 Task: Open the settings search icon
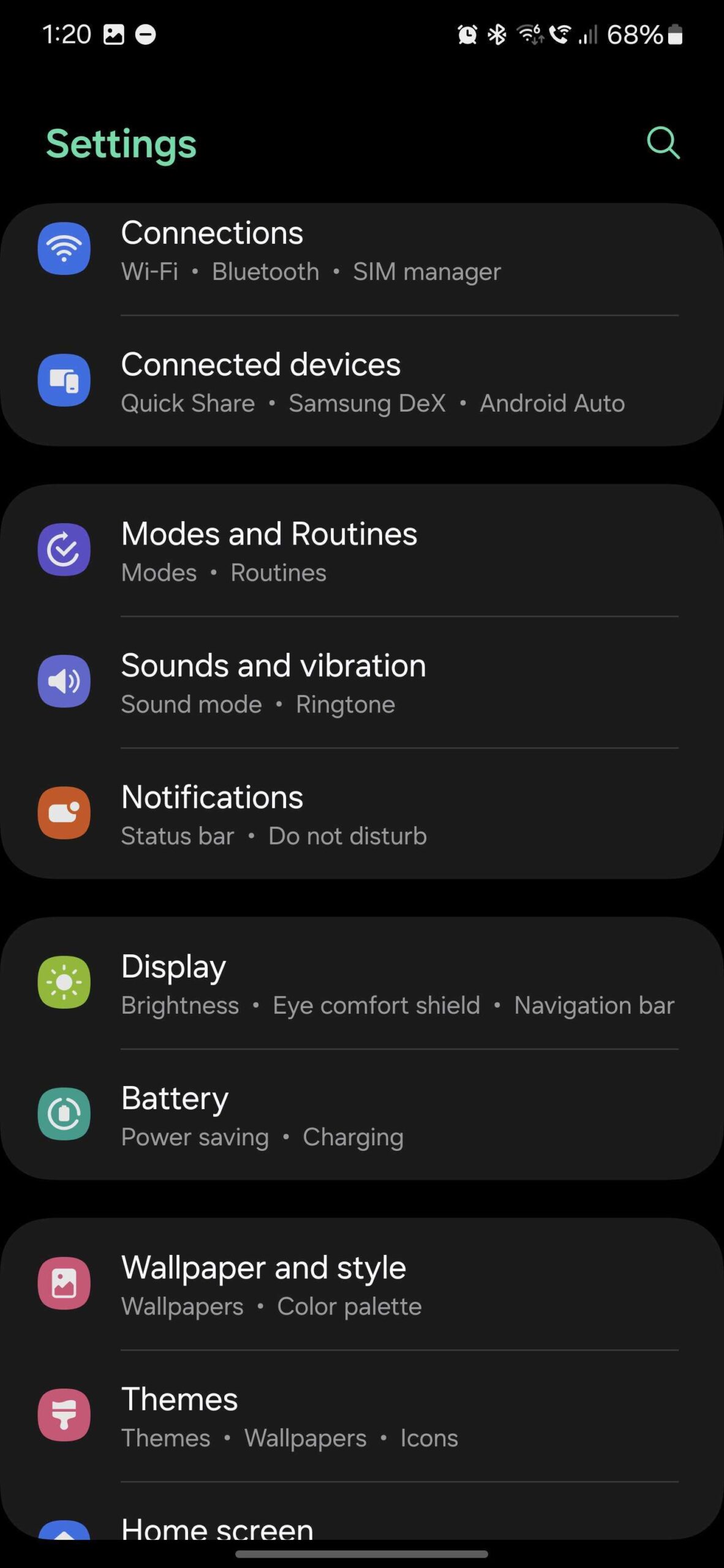[663, 143]
